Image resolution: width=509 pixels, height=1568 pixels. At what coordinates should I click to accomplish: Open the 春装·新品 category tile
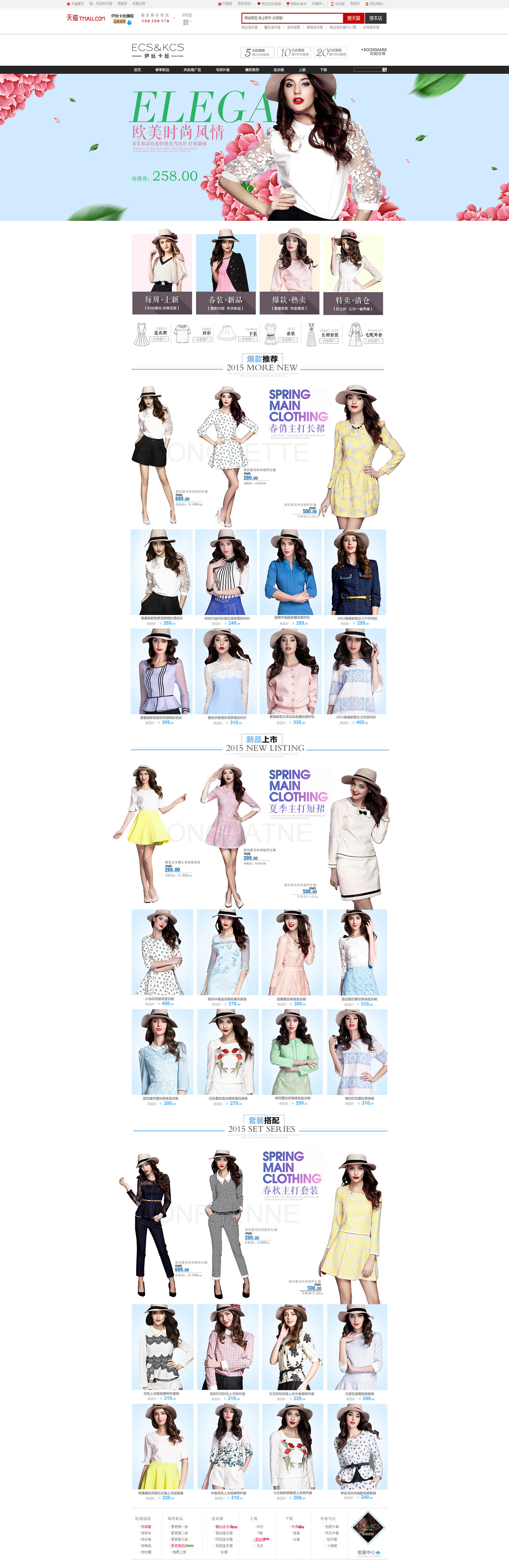coord(225,274)
